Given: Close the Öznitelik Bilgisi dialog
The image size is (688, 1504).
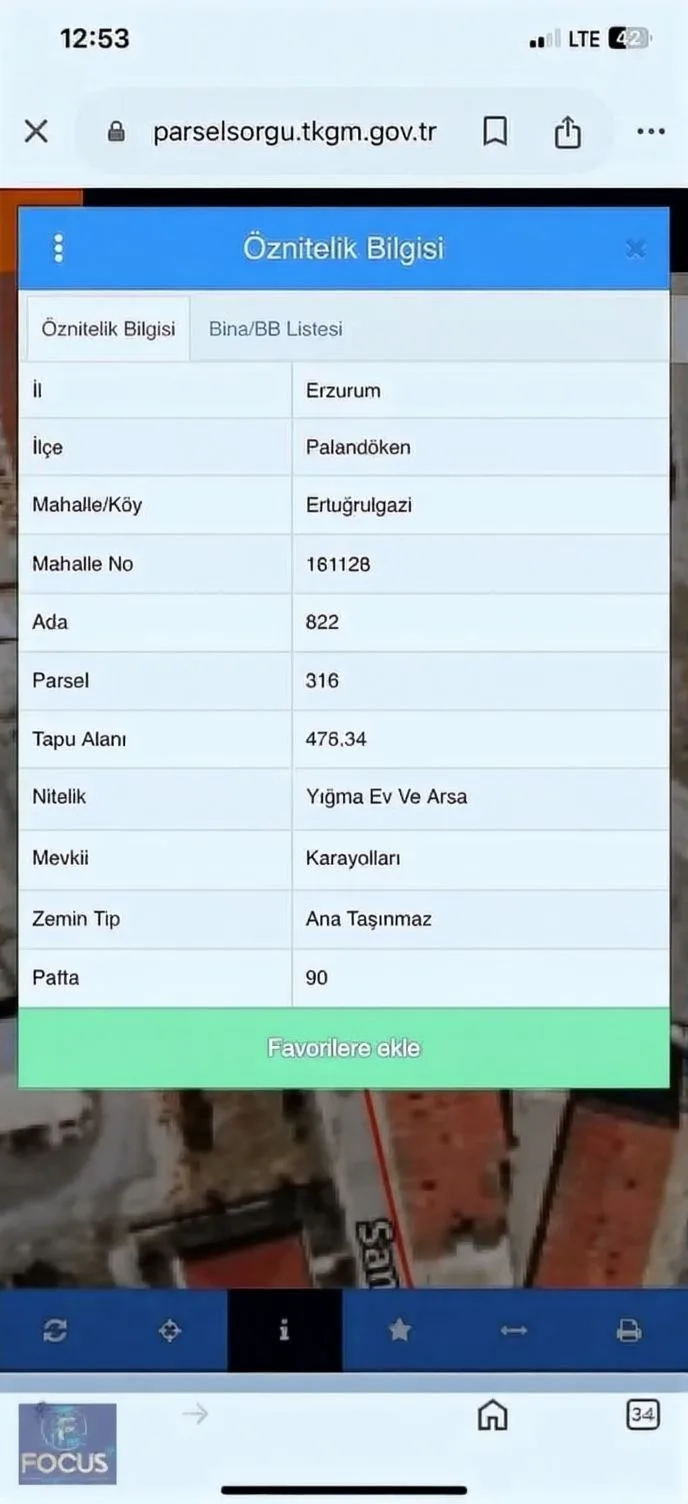Looking at the screenshot, I should tap(635, 249).
